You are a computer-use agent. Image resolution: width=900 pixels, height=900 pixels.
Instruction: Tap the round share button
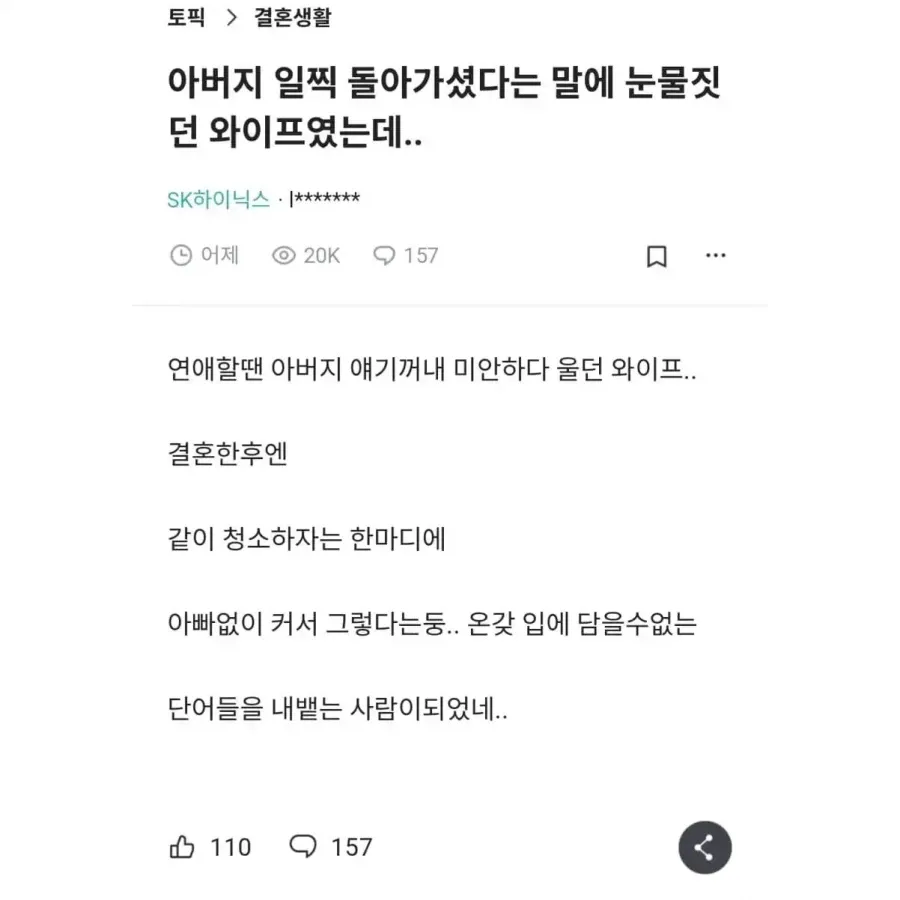pyautogui.click(x=705, y=848)
